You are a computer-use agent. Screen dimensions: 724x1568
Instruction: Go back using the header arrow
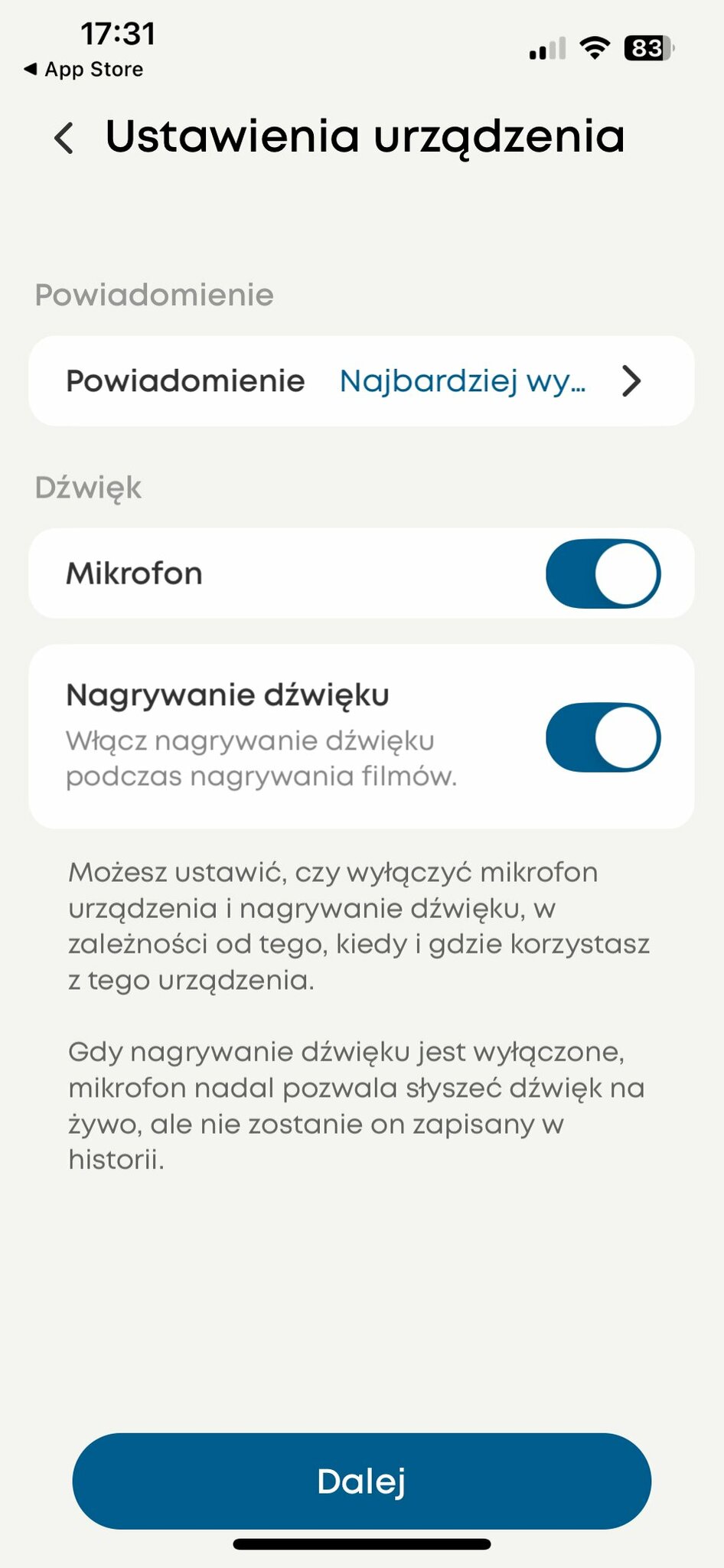click(x=64, y=139)
